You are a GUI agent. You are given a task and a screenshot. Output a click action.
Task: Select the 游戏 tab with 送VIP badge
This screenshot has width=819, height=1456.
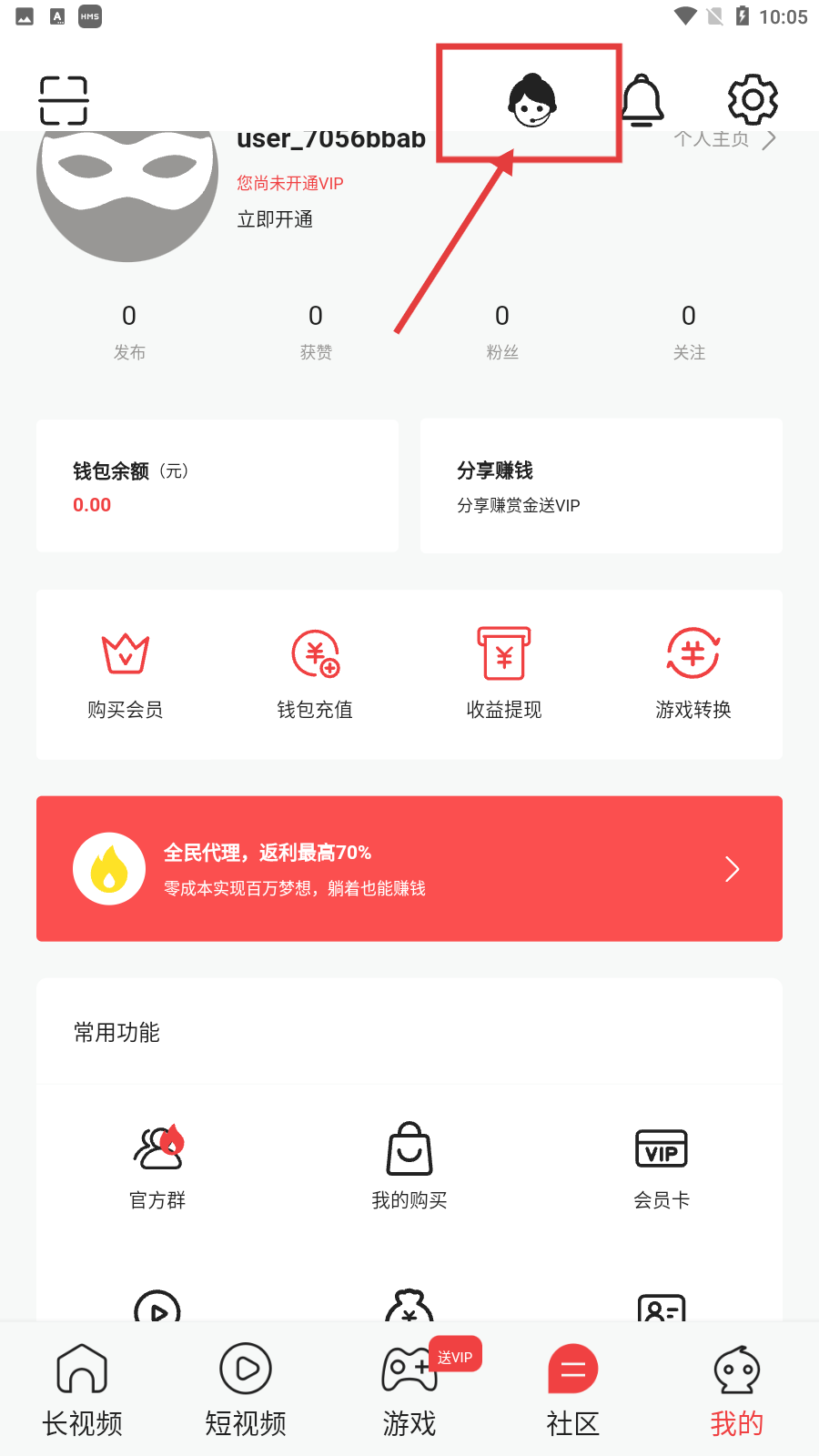point(409,1388)
